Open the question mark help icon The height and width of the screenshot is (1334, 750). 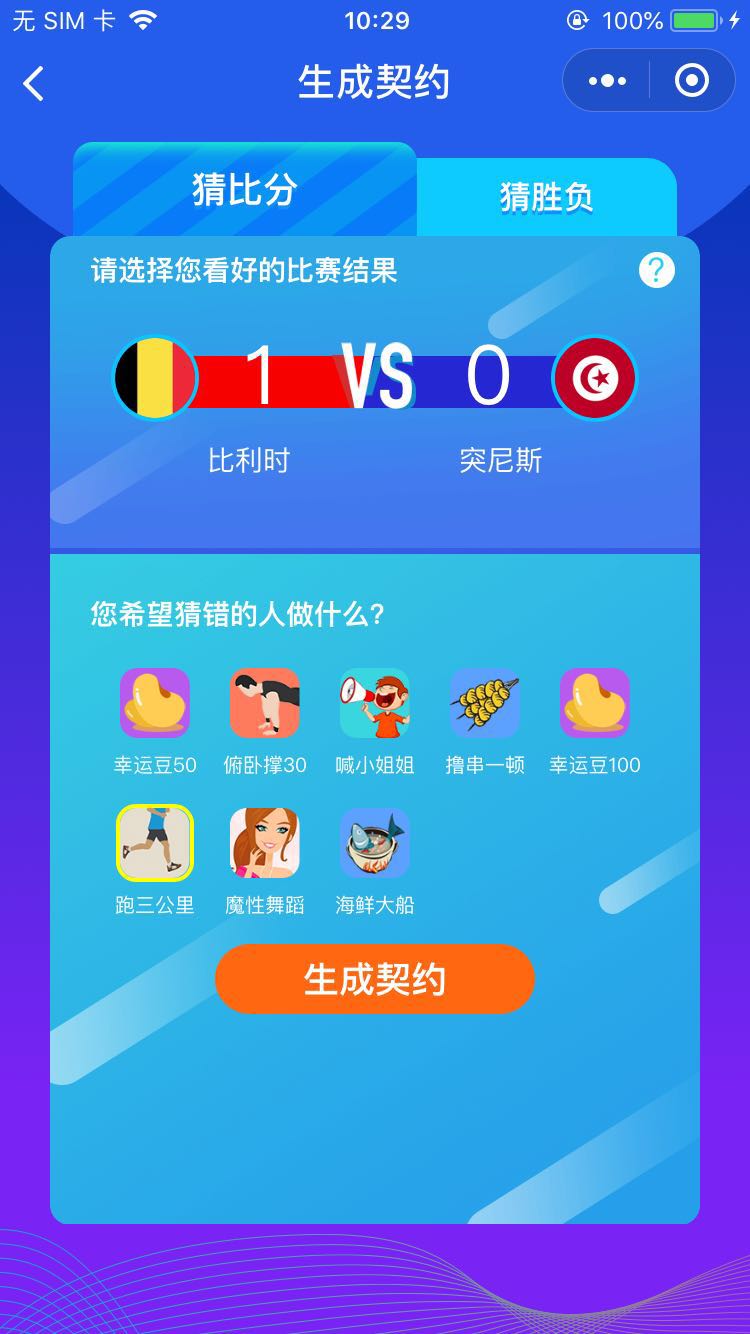(657, 269)
